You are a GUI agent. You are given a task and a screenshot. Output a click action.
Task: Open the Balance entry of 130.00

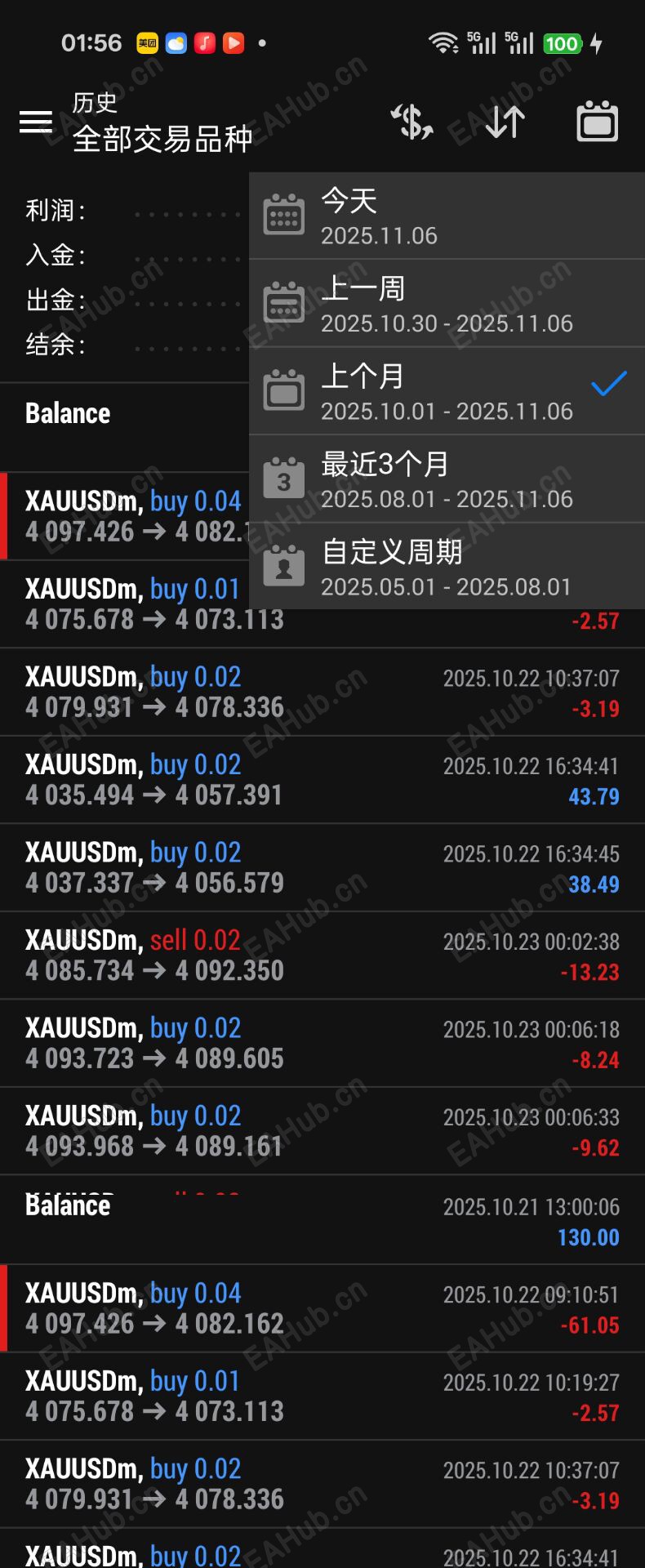(x=322, y=1221)
